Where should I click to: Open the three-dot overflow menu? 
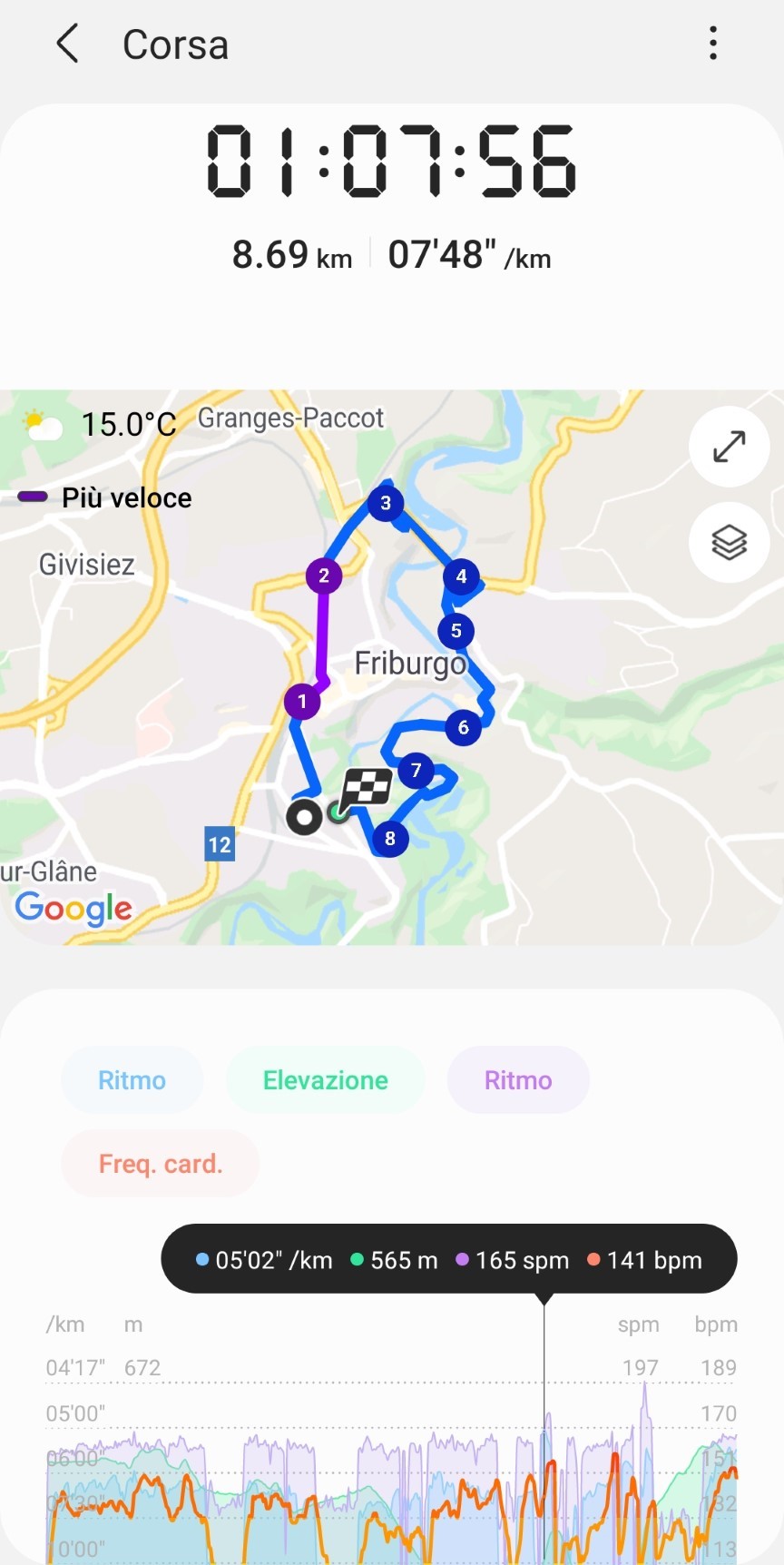[x=714, y=44]
